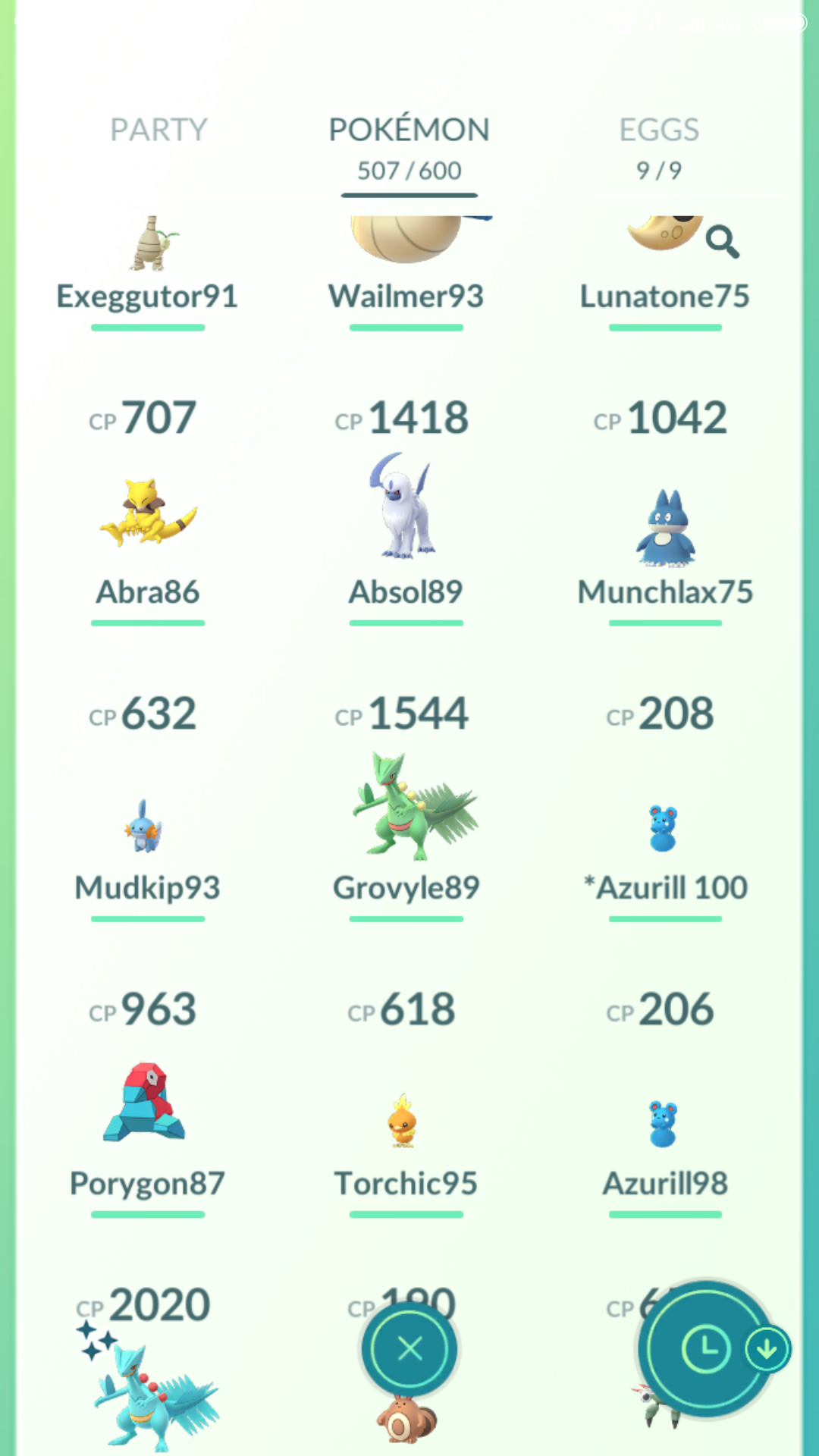Open the shiny Pokémon with CP 2020
The width and height of the screenshot is (819, 1456).
click(x=152, y=1395)
